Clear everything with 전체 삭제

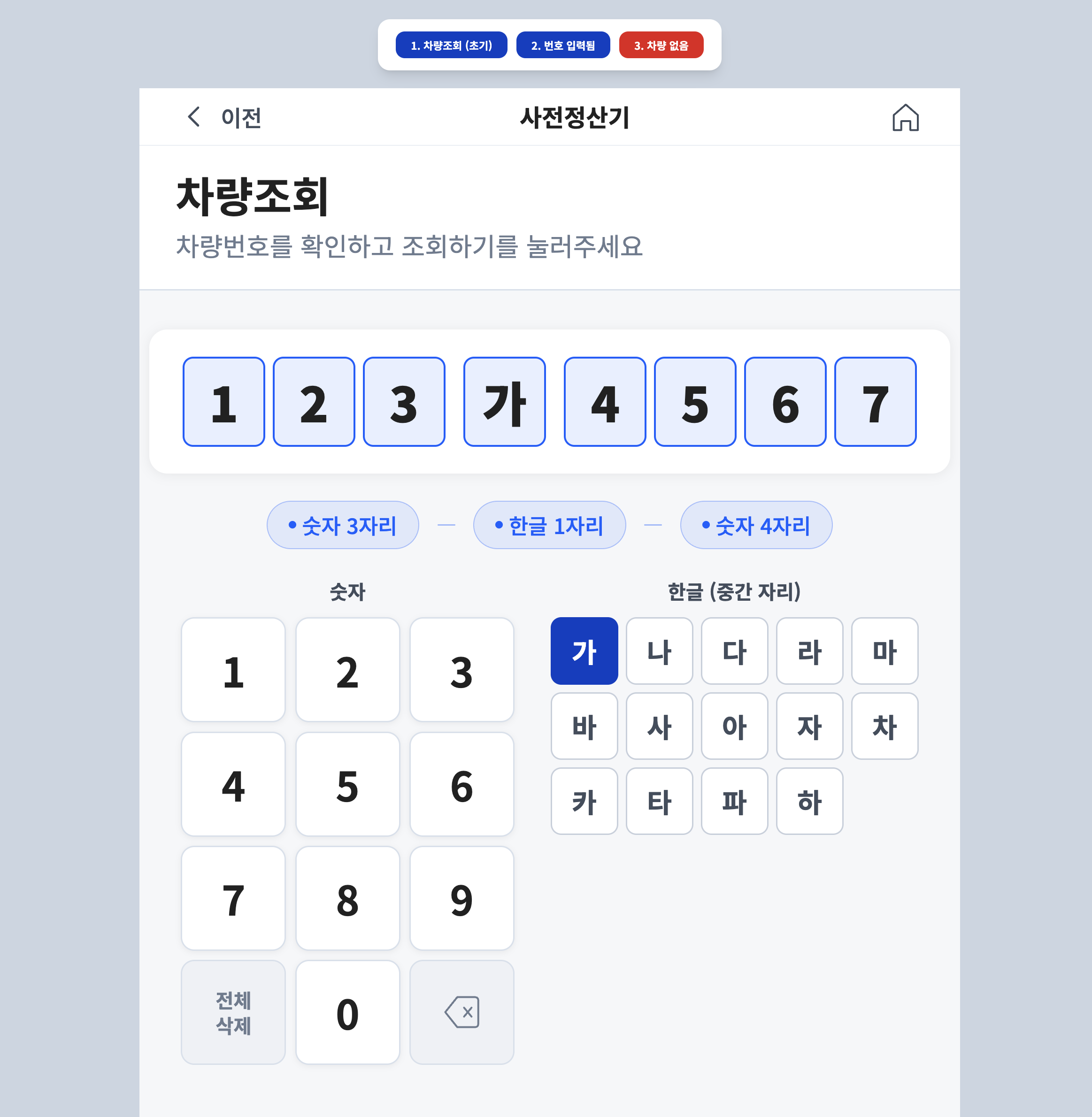(233, 1012)
